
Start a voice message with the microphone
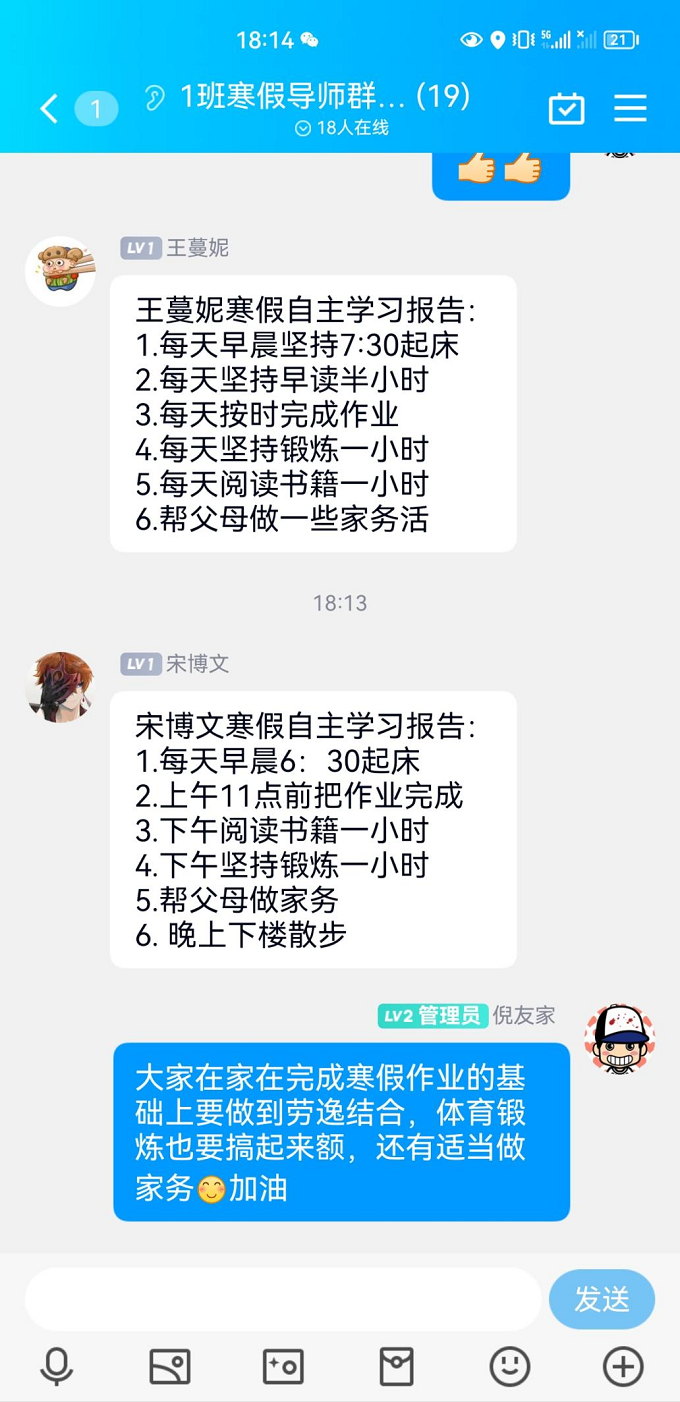pos(56,1366)
